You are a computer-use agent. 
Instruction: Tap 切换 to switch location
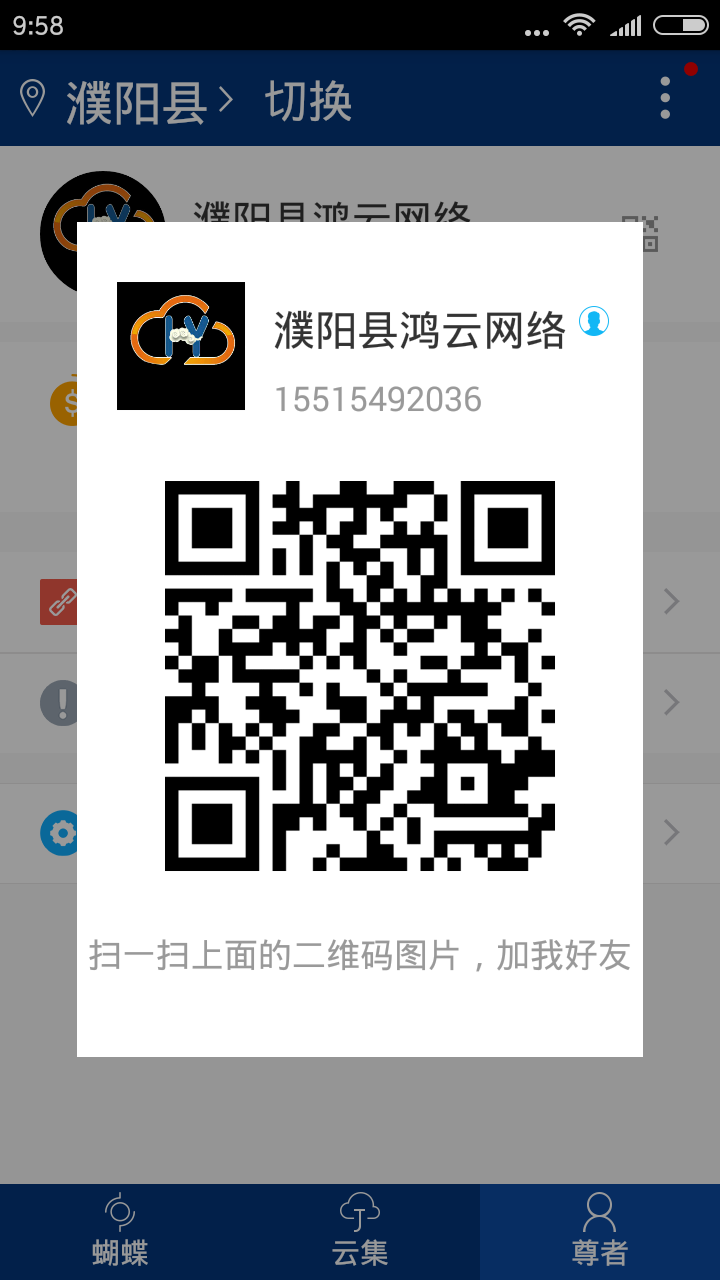[308, 100]
